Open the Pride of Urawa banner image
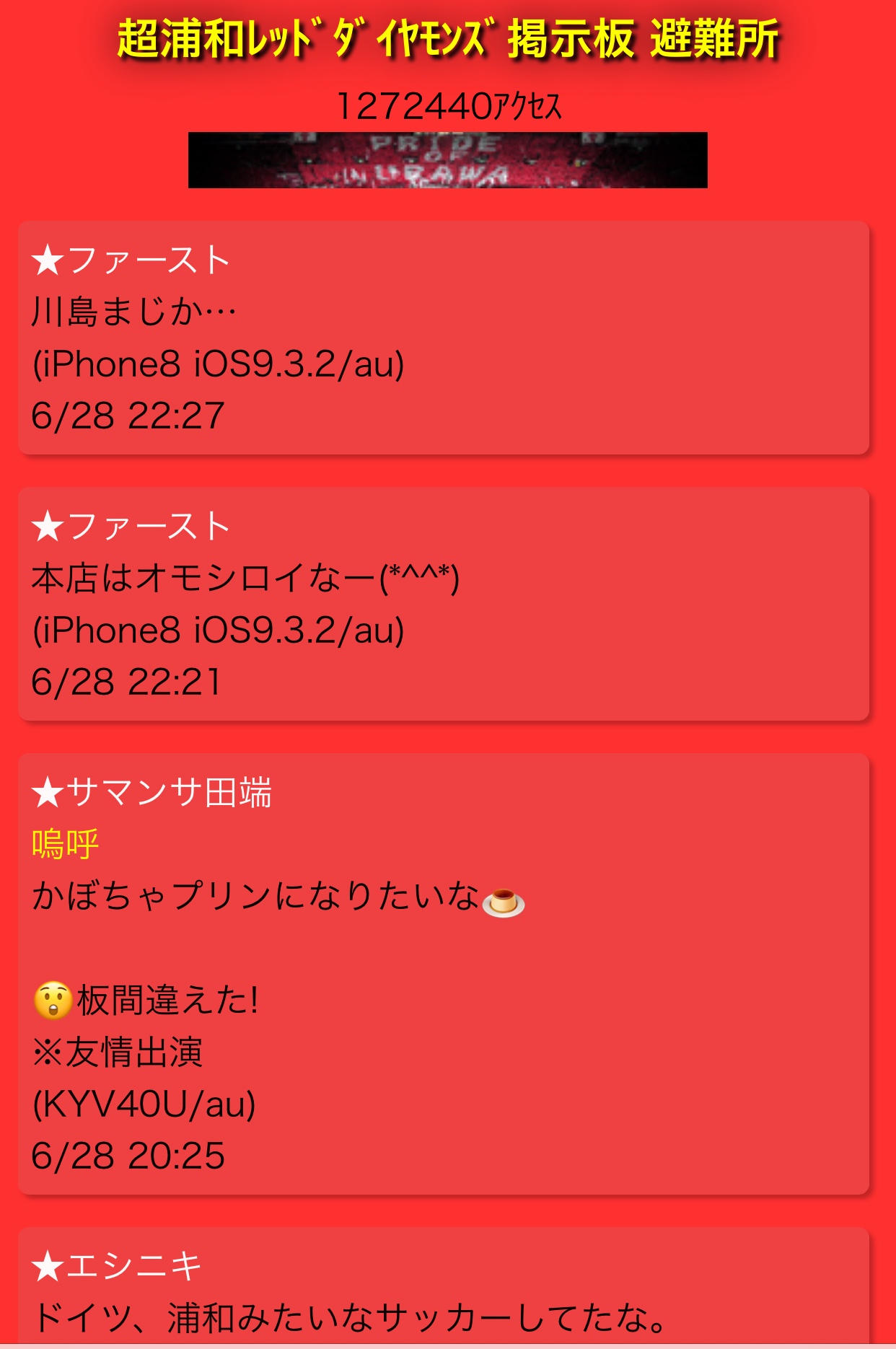Viewport: 896px width, 1349px height. tap(447, 160)
